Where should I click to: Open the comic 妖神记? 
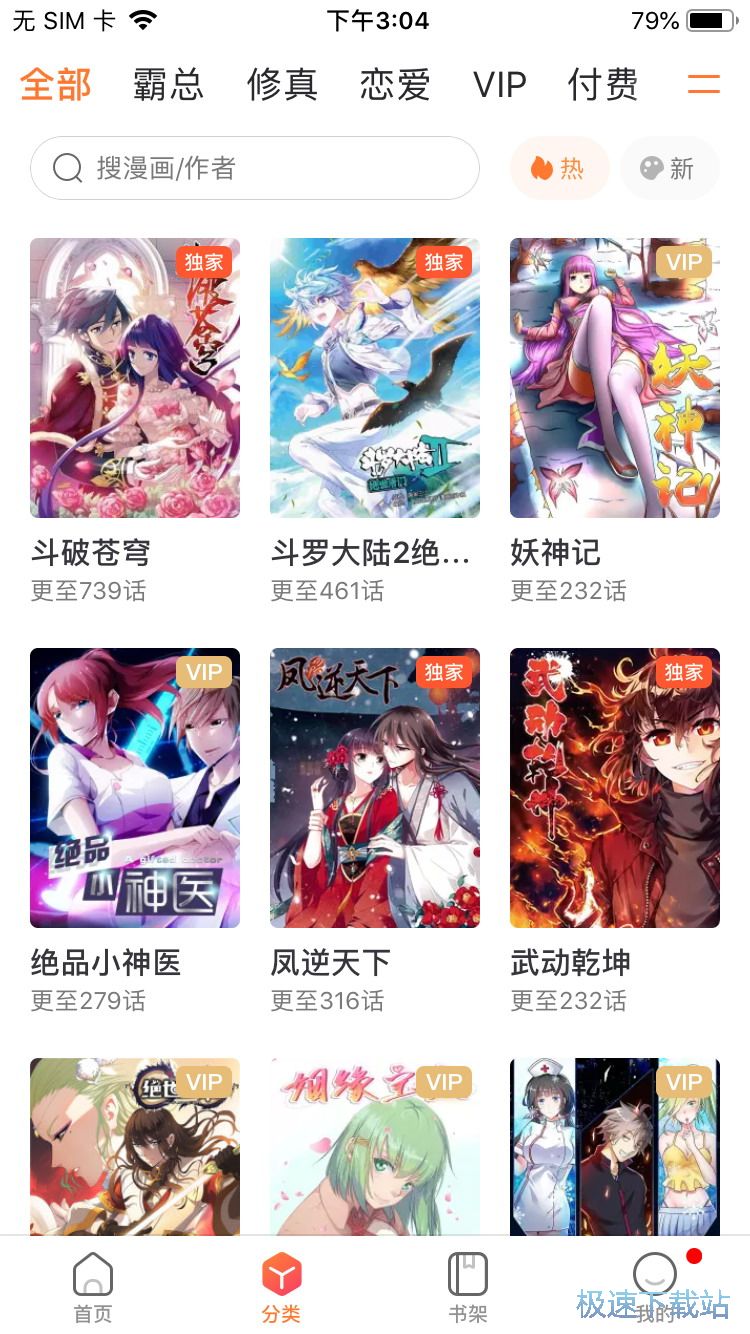coord(614,377)
